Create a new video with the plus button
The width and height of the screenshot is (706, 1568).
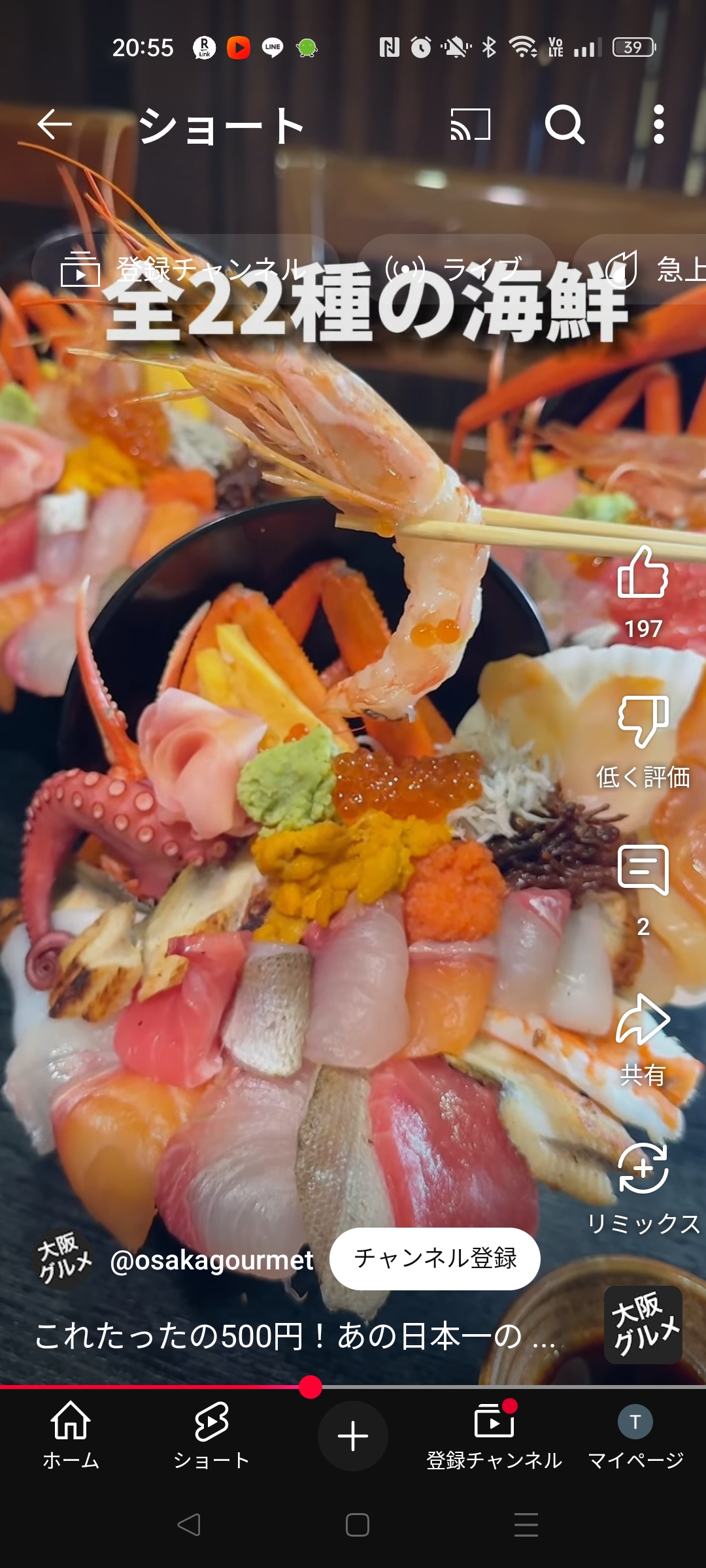point(353,1436)
